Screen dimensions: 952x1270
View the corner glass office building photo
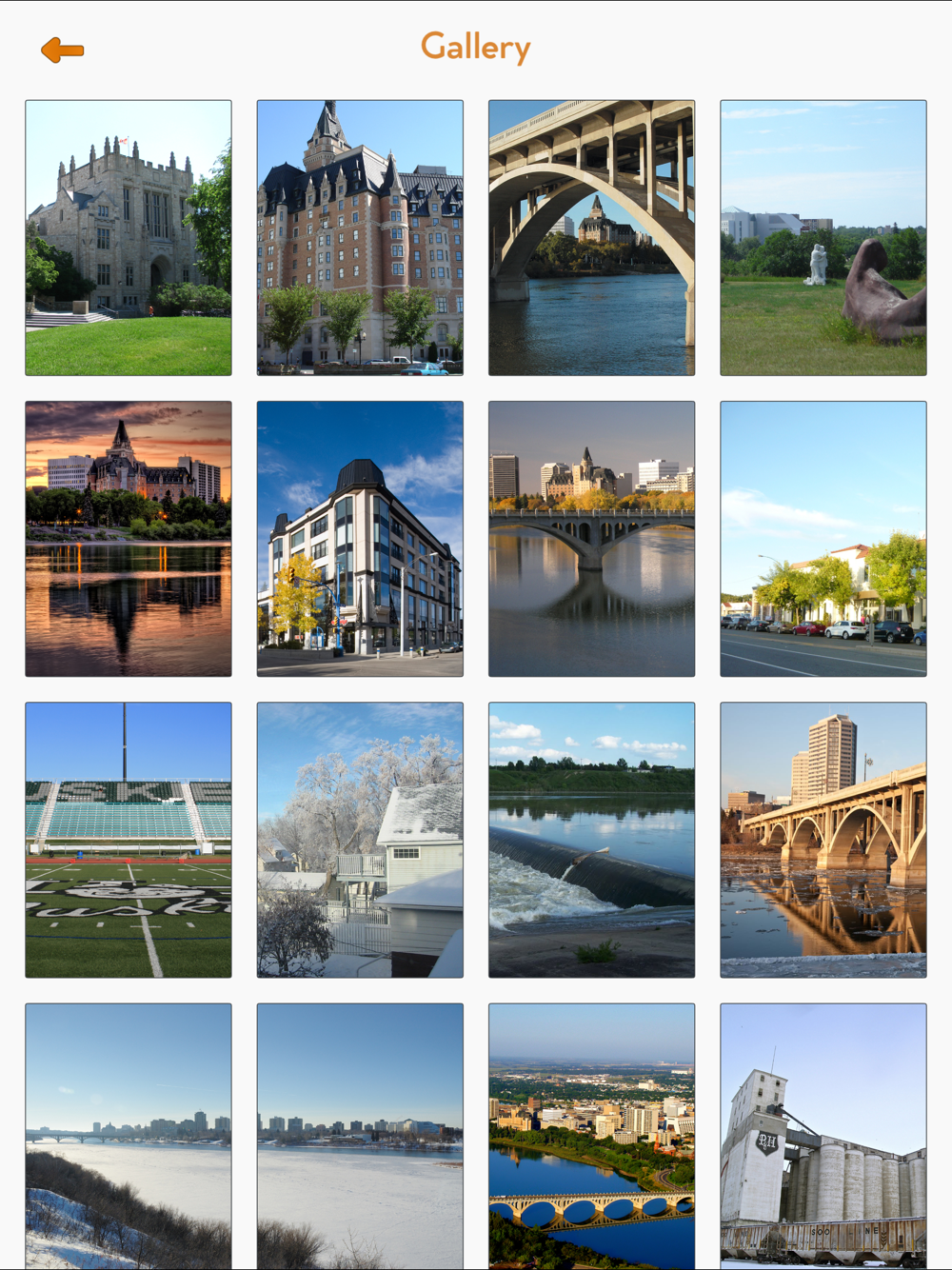tap(360, 539)
